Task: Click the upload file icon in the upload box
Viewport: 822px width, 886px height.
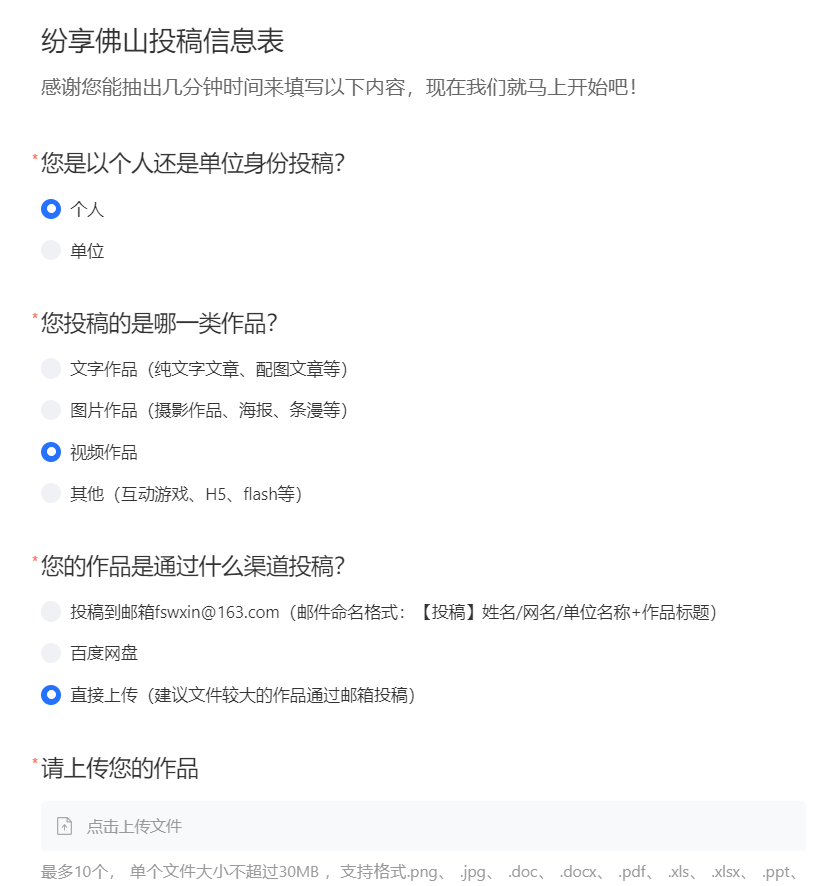Action: click(x=62, y=826)
